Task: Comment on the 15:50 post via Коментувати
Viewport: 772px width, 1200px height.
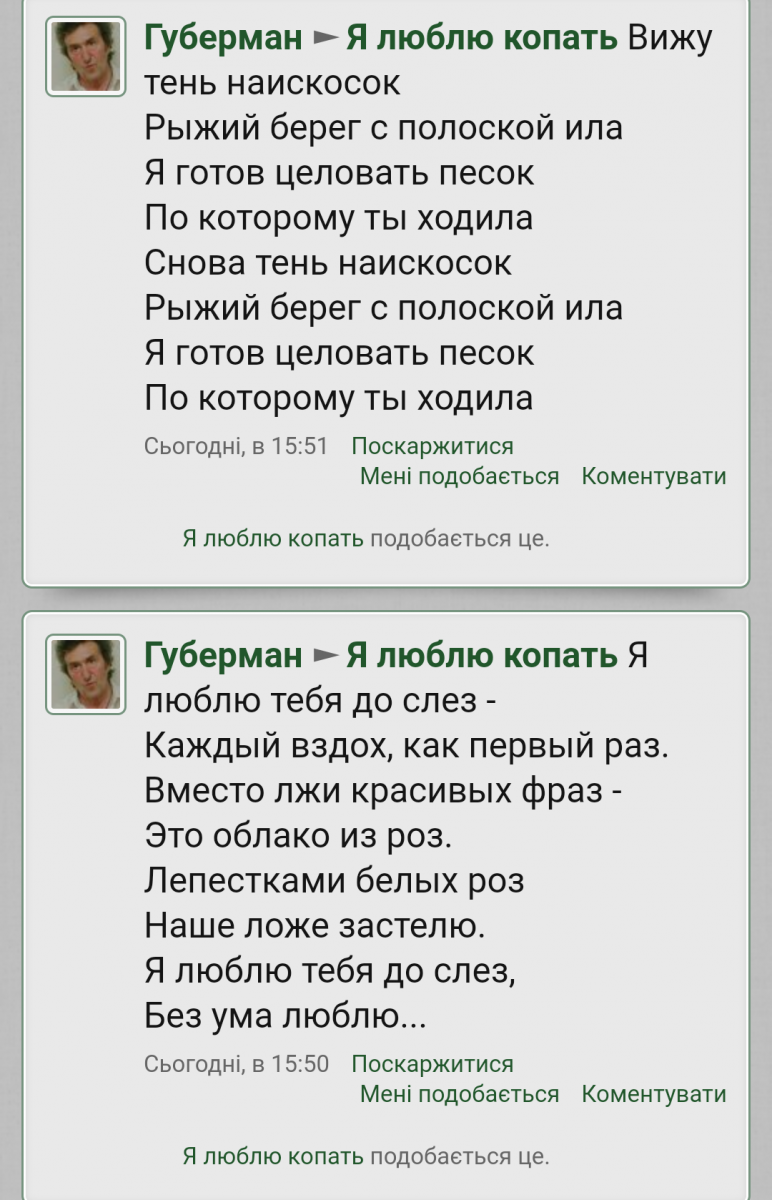Action: 654,1094
